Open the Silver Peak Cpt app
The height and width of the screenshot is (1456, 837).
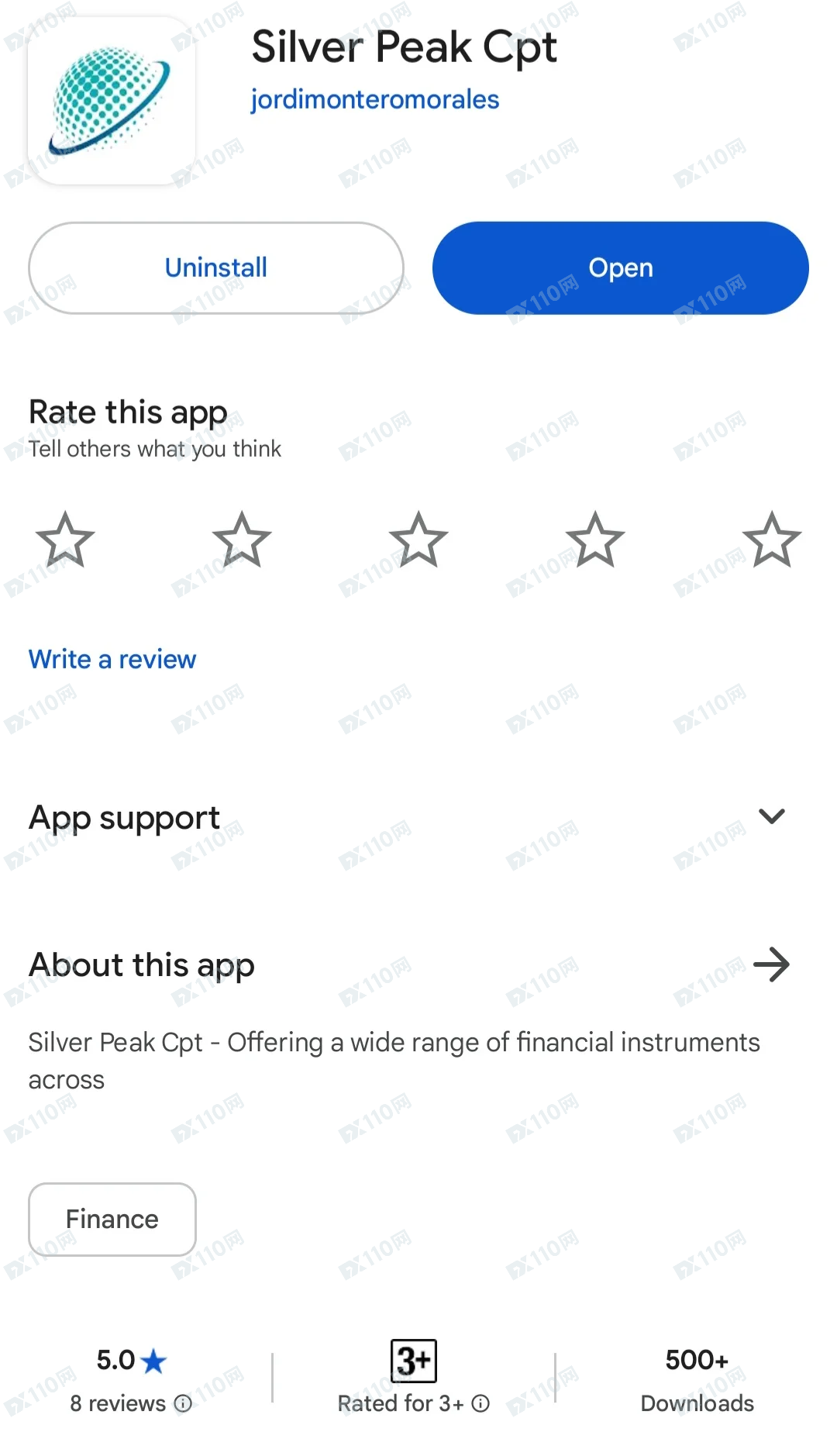620,268
